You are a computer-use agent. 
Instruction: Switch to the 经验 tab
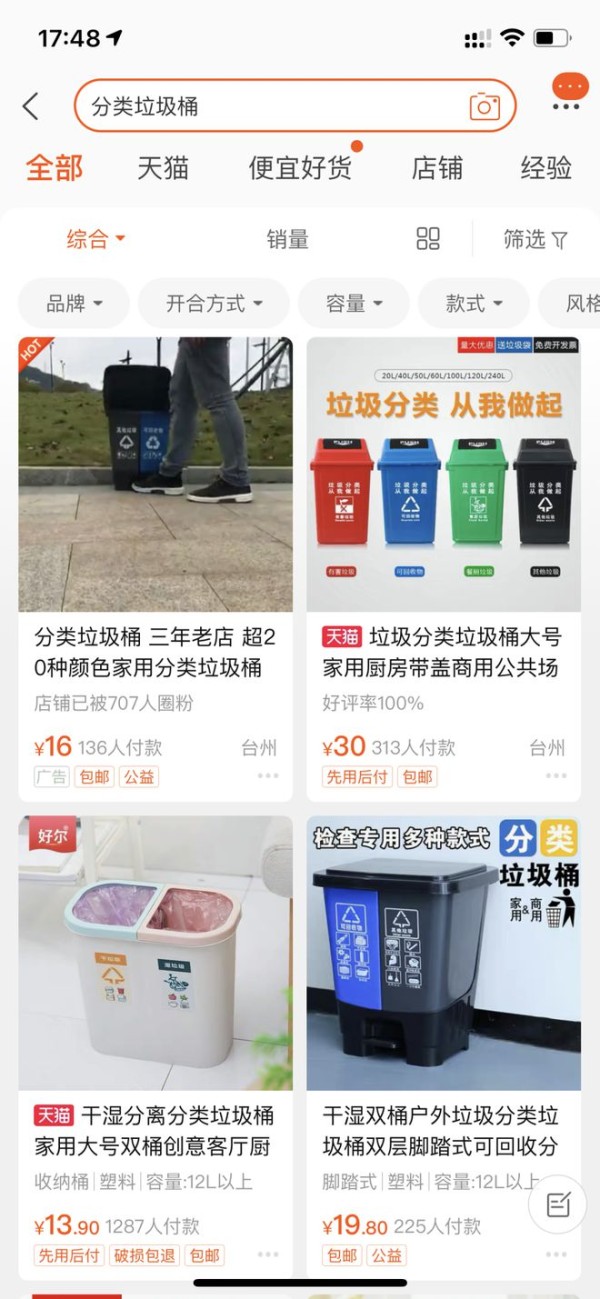pyautogui.click(x=546, y=168)
